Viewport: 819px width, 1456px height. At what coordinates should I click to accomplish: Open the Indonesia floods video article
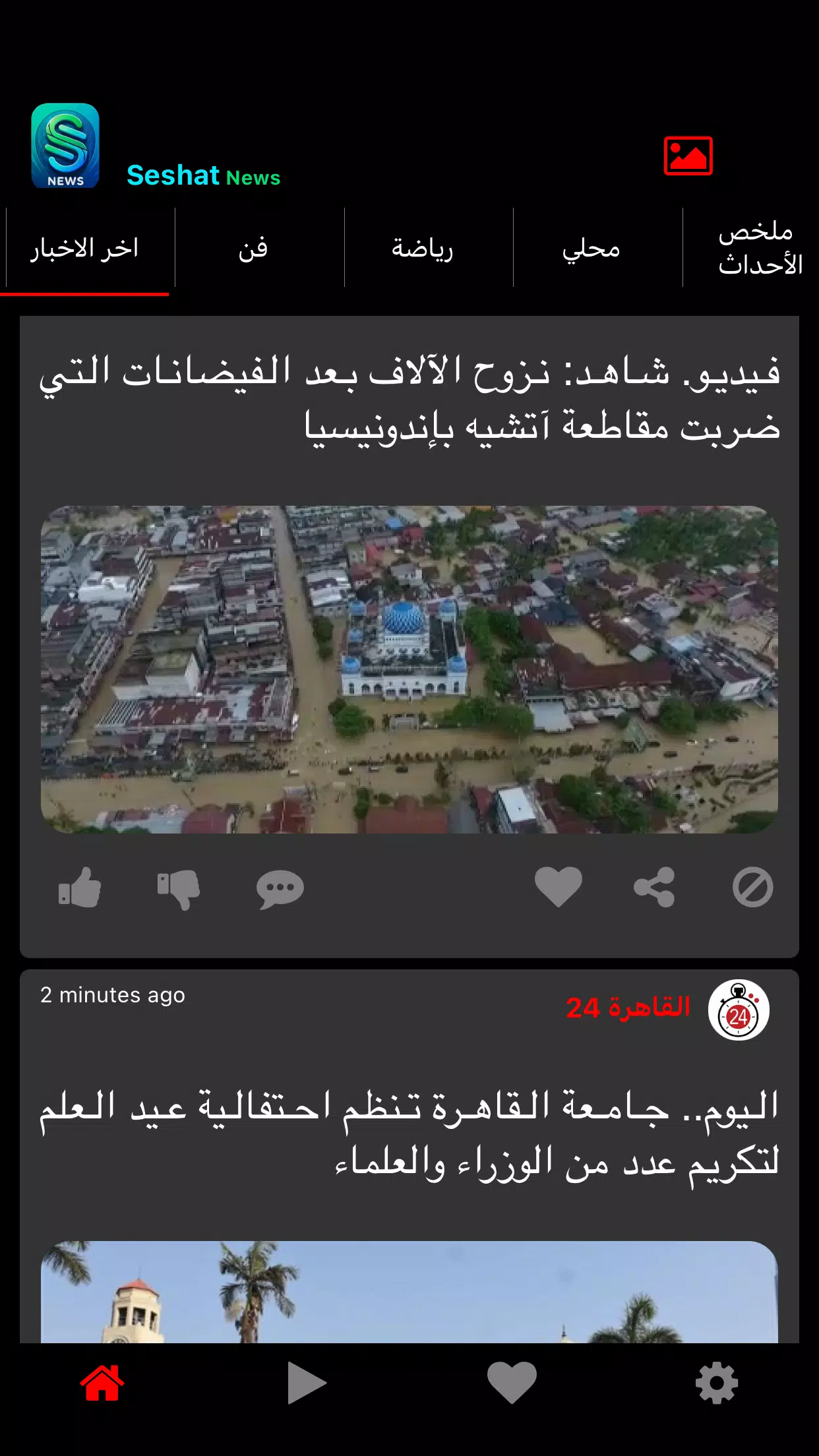(409, 400)
